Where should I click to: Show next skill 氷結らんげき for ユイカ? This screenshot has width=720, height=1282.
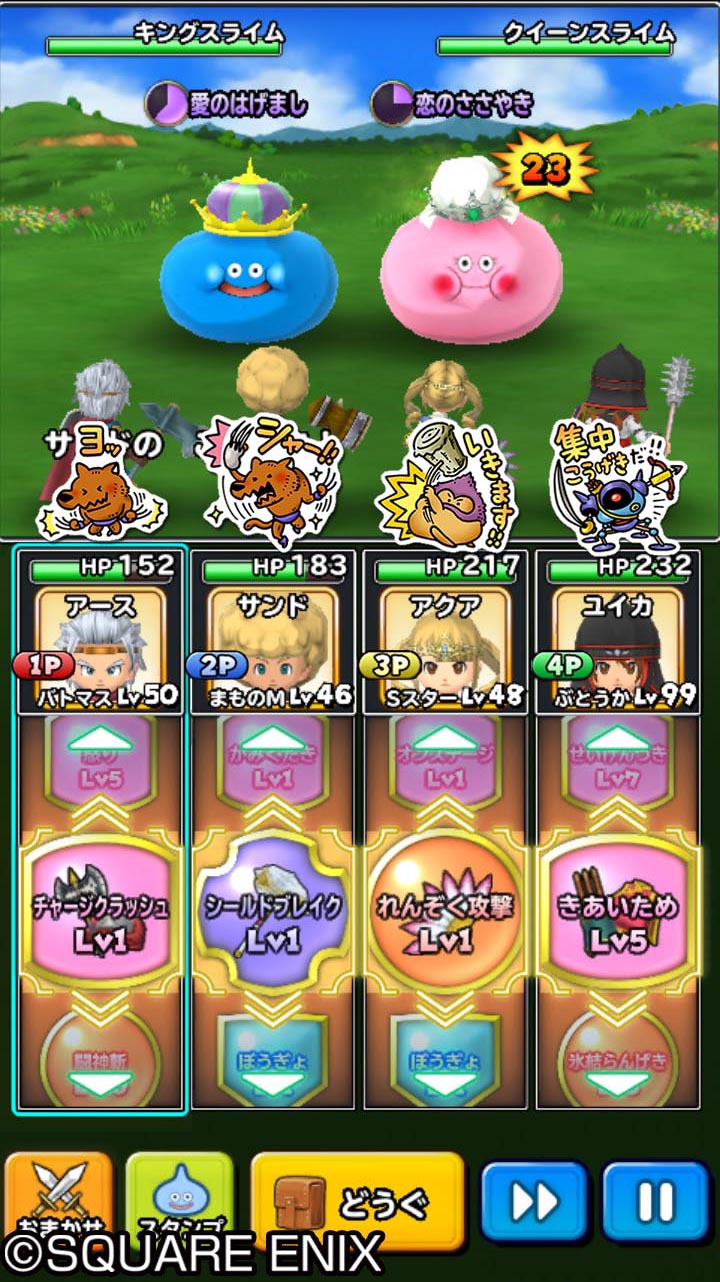618,1062
